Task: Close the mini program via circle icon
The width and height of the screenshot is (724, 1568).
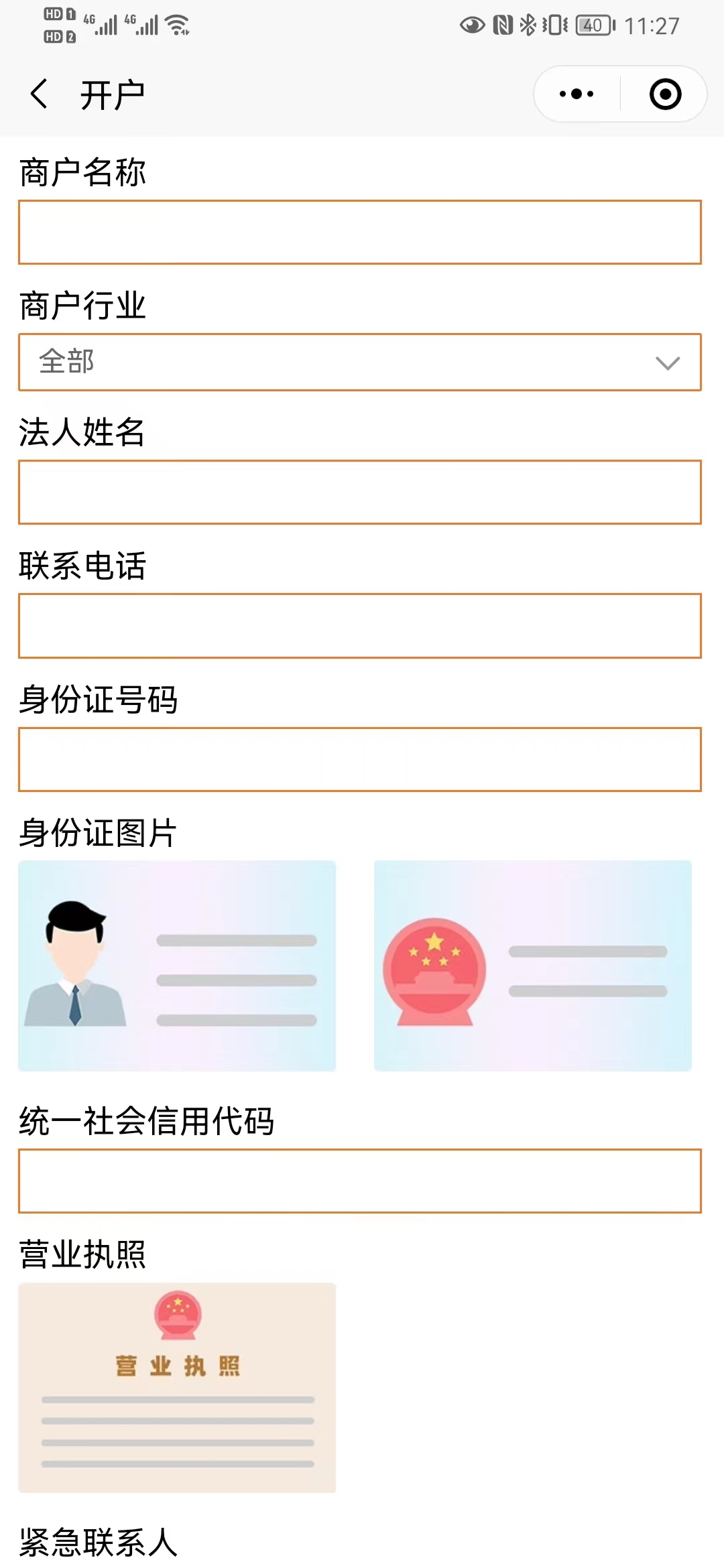Action: (665, 94)
